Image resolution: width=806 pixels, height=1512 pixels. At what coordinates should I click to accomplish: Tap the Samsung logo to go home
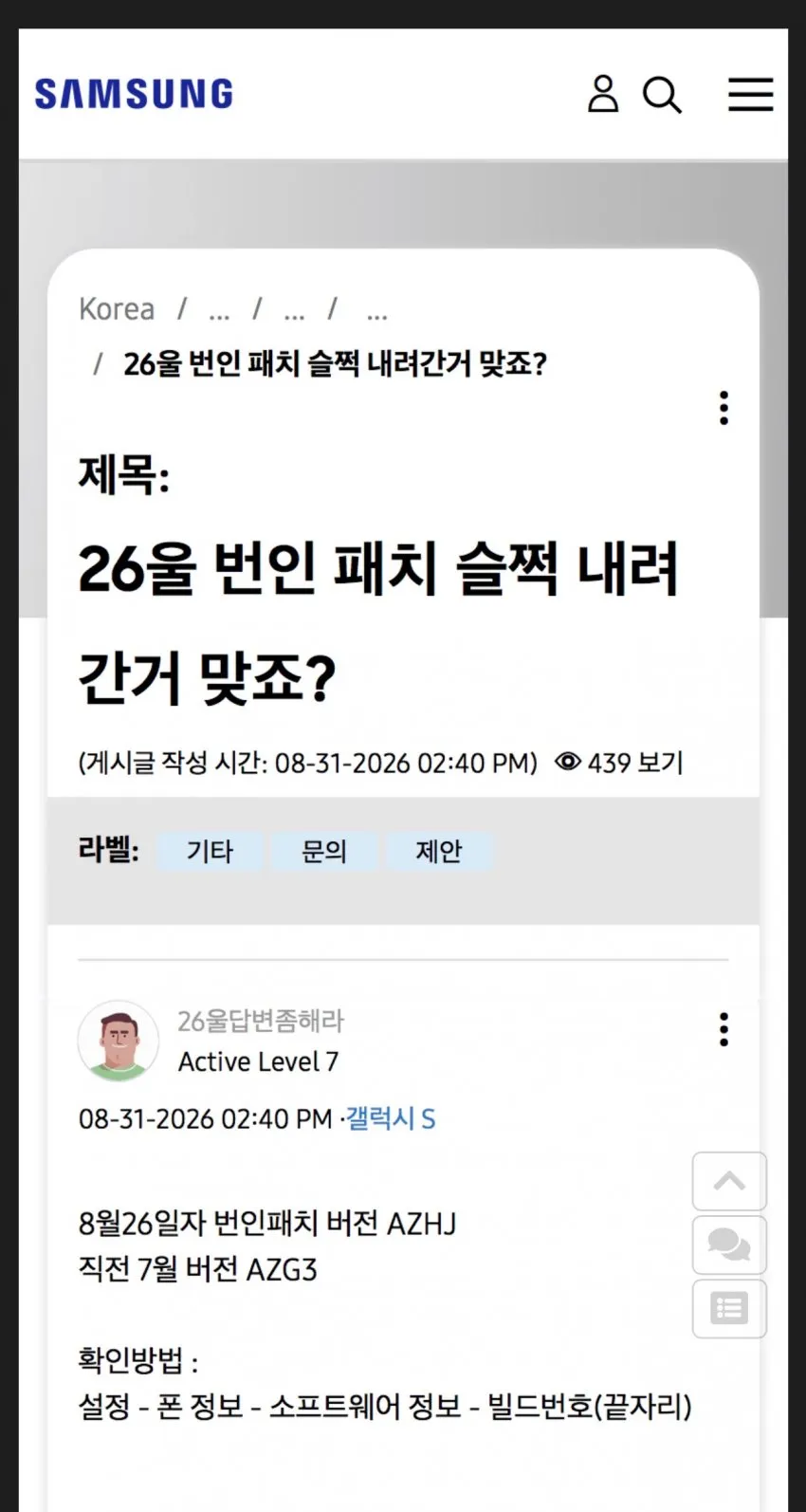[x=134, y=94]
